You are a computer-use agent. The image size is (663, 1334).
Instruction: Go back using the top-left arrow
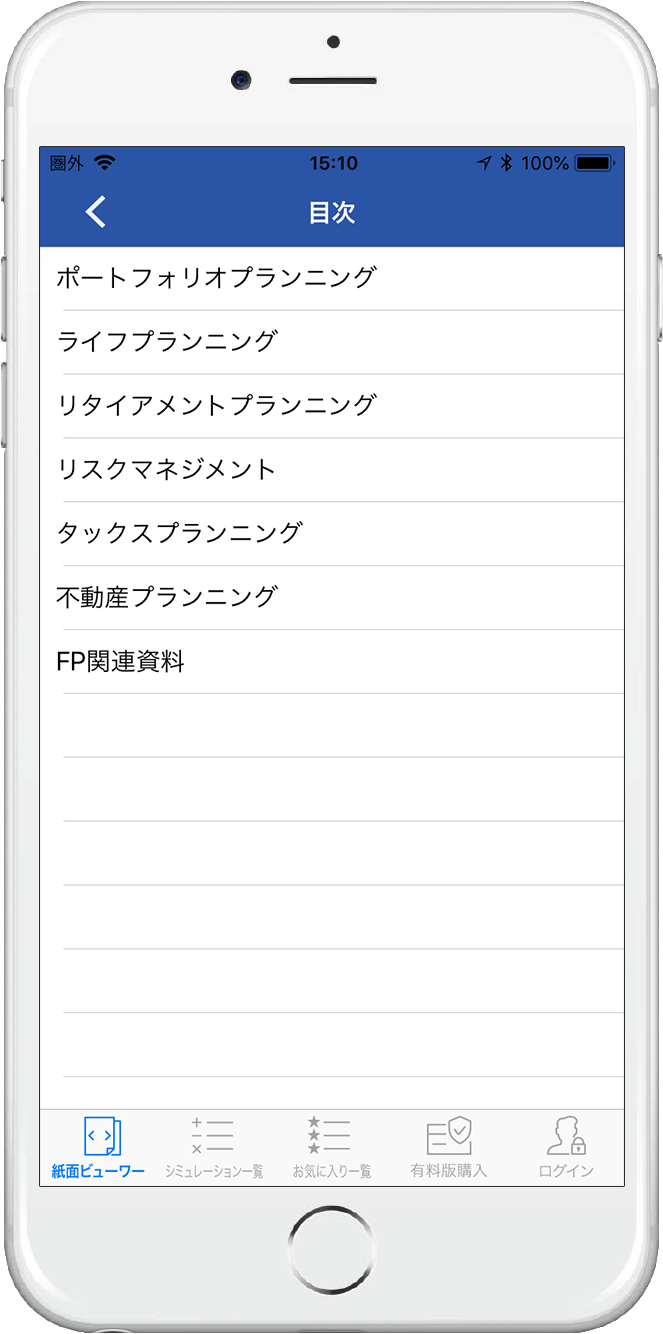click(96, 212)
